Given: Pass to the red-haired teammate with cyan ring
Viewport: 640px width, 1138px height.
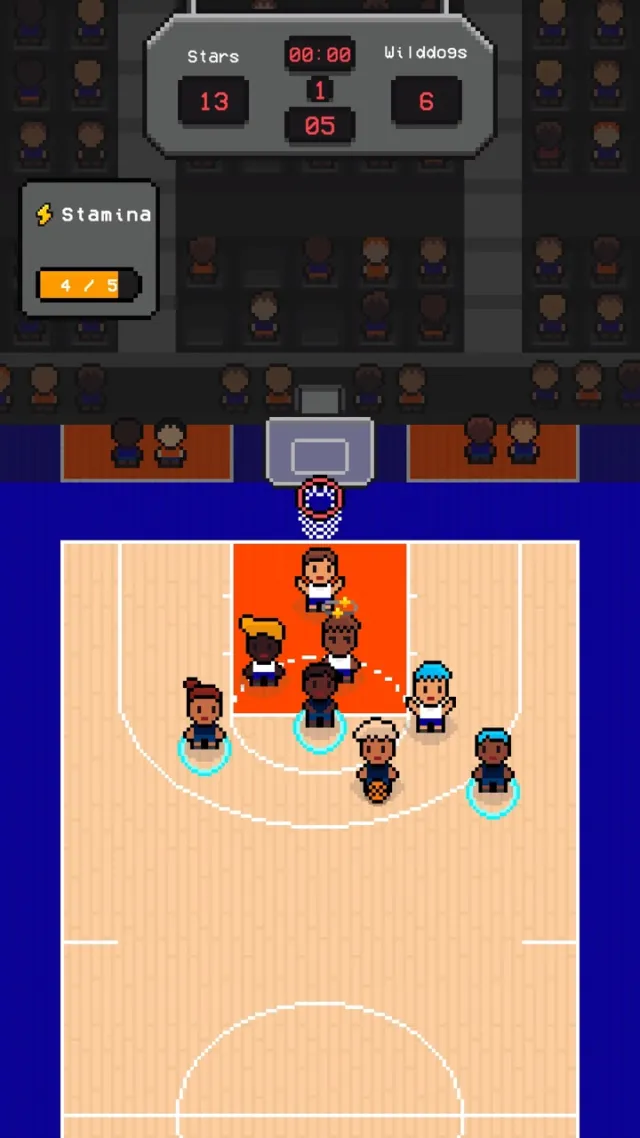Looking at the screenshot, I should coord(204,720).
